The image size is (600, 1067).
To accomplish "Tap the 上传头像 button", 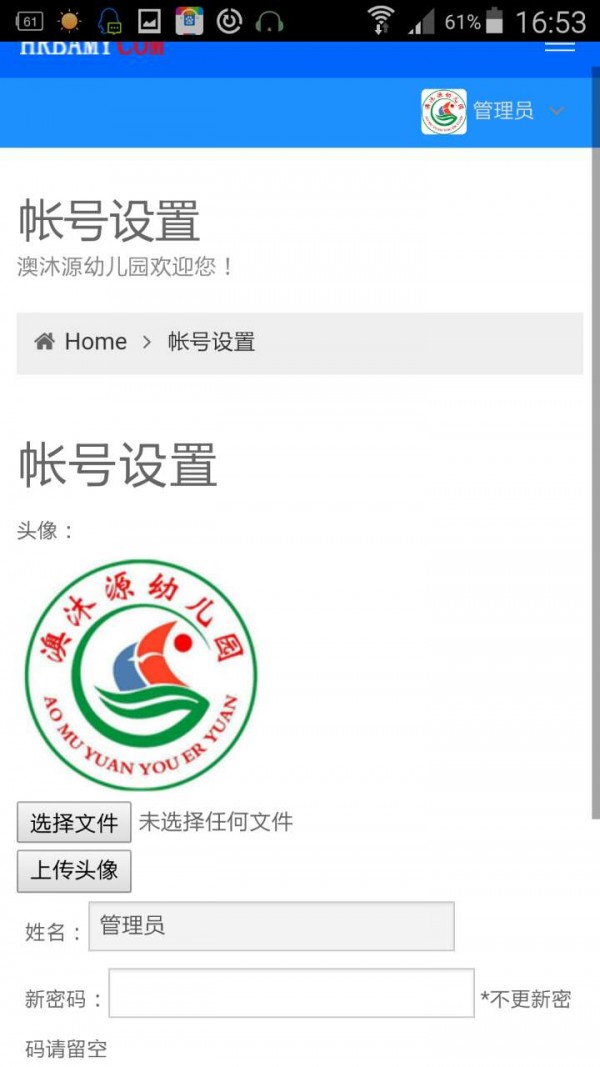I will pos(74,870).
